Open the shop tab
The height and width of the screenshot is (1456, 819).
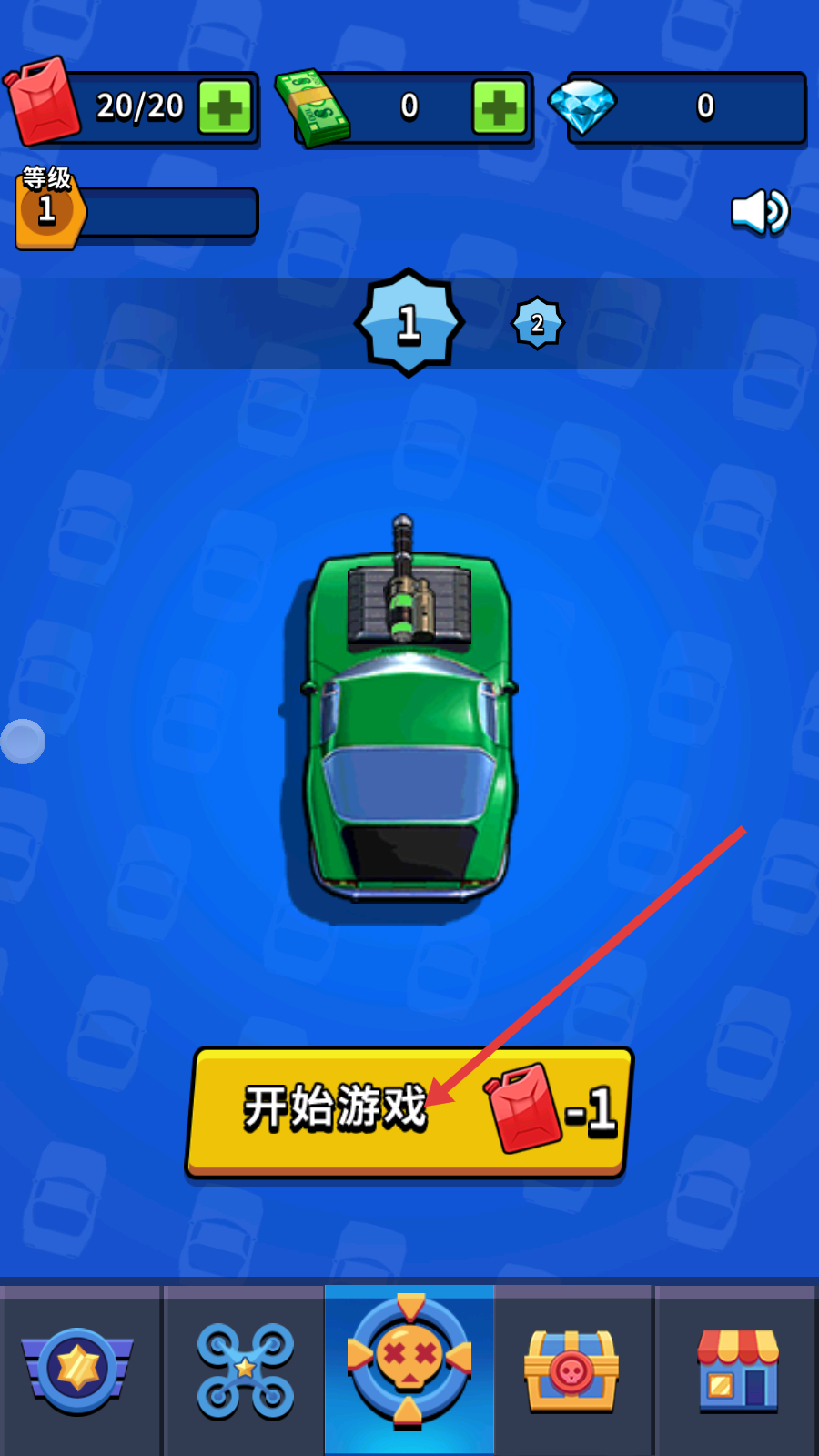(x=737, y=1370)
